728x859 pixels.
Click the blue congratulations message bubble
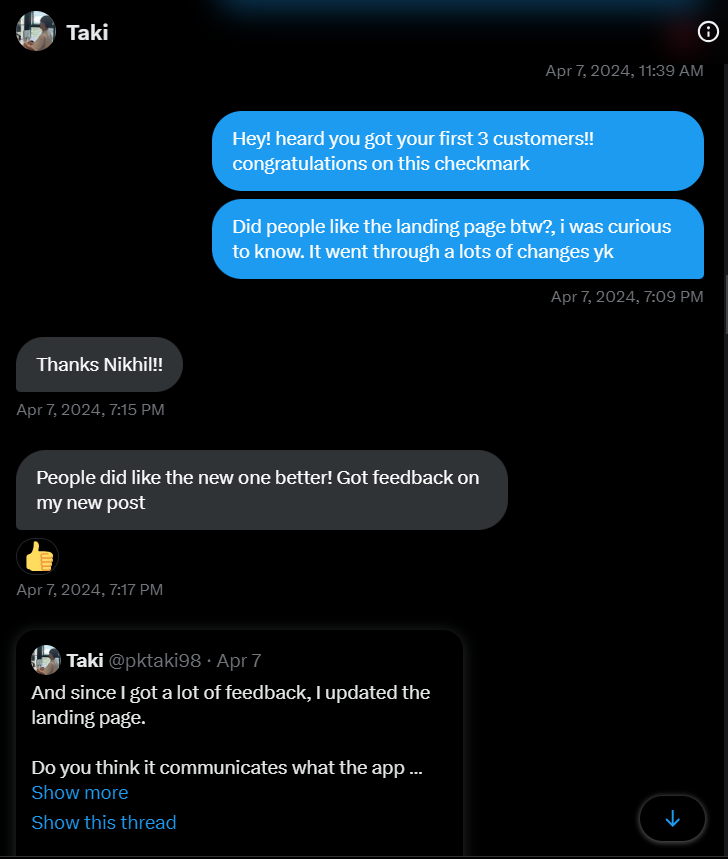point(457,151)
